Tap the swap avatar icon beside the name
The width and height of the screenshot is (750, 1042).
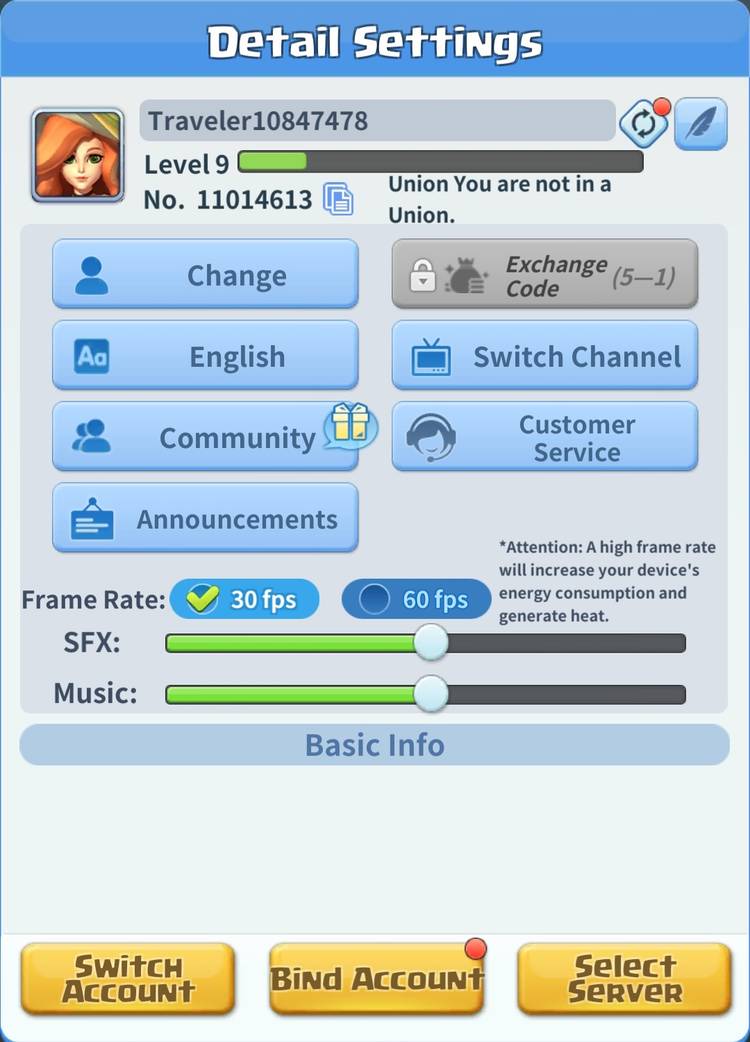(x=643, y=124)
